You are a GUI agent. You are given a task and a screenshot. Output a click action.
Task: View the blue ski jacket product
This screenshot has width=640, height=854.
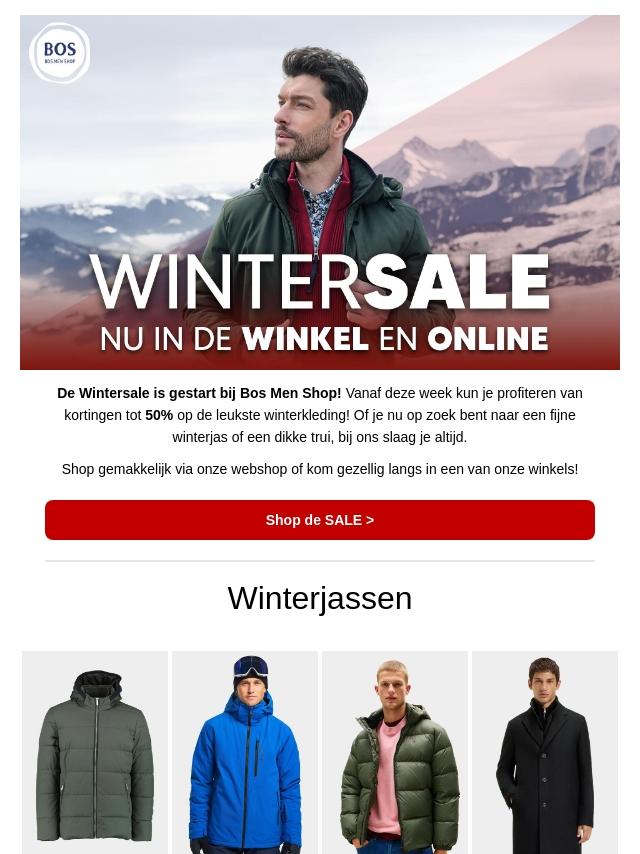click(x=245, y=752)
